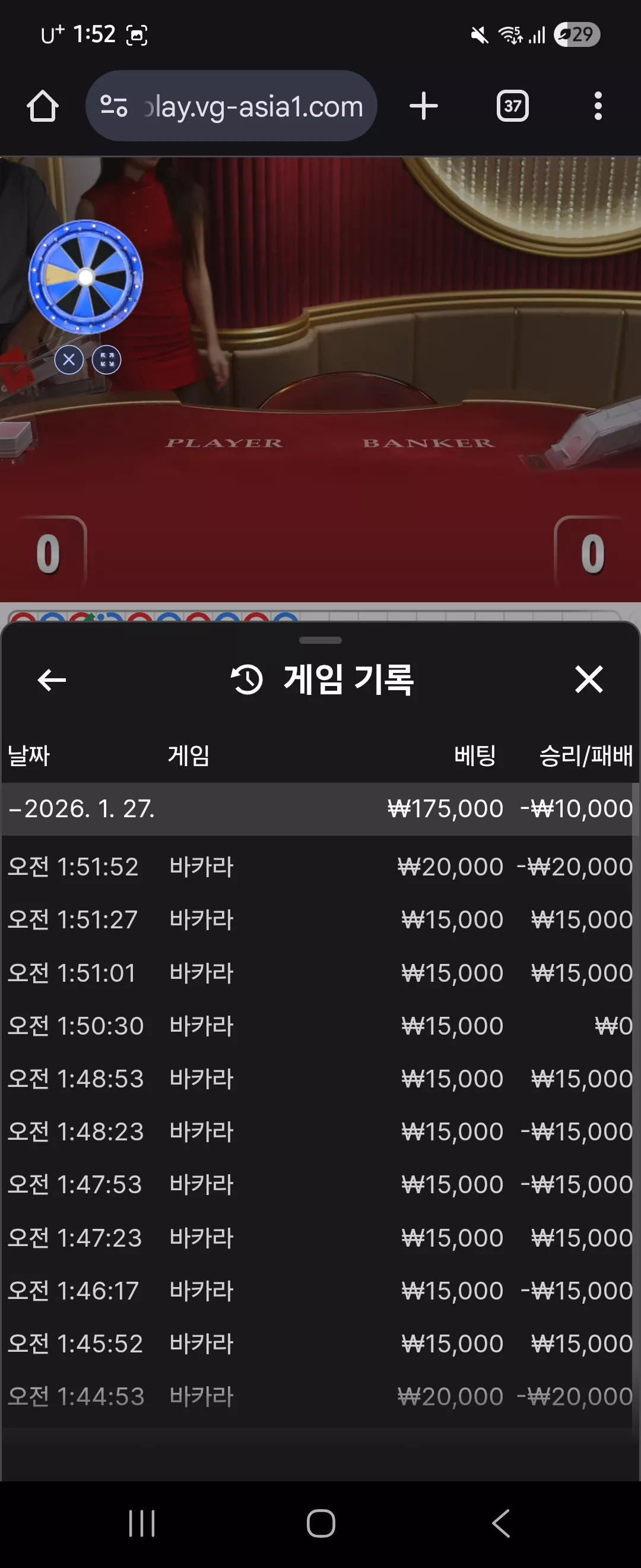Expand the spinning wheel widget
This screenshot has height=1568, width=641.
107,360
